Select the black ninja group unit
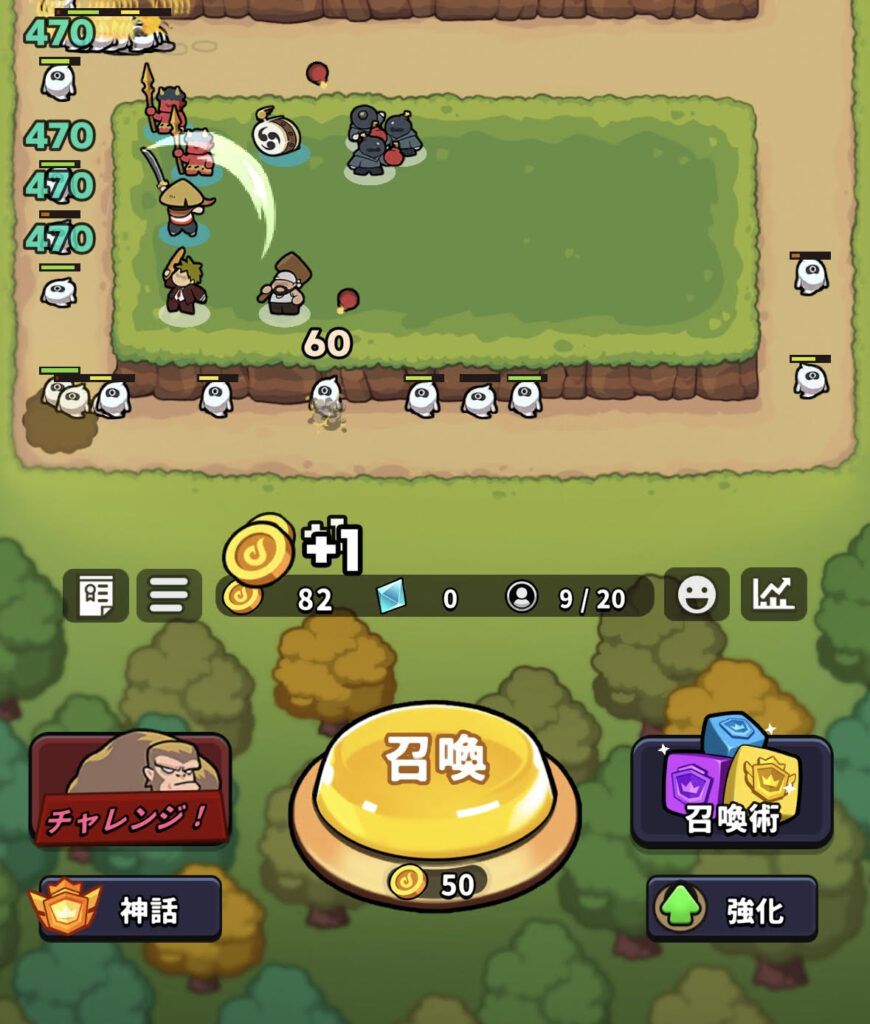The height and width of the screenshot is (1024, 870). [380, 142]
